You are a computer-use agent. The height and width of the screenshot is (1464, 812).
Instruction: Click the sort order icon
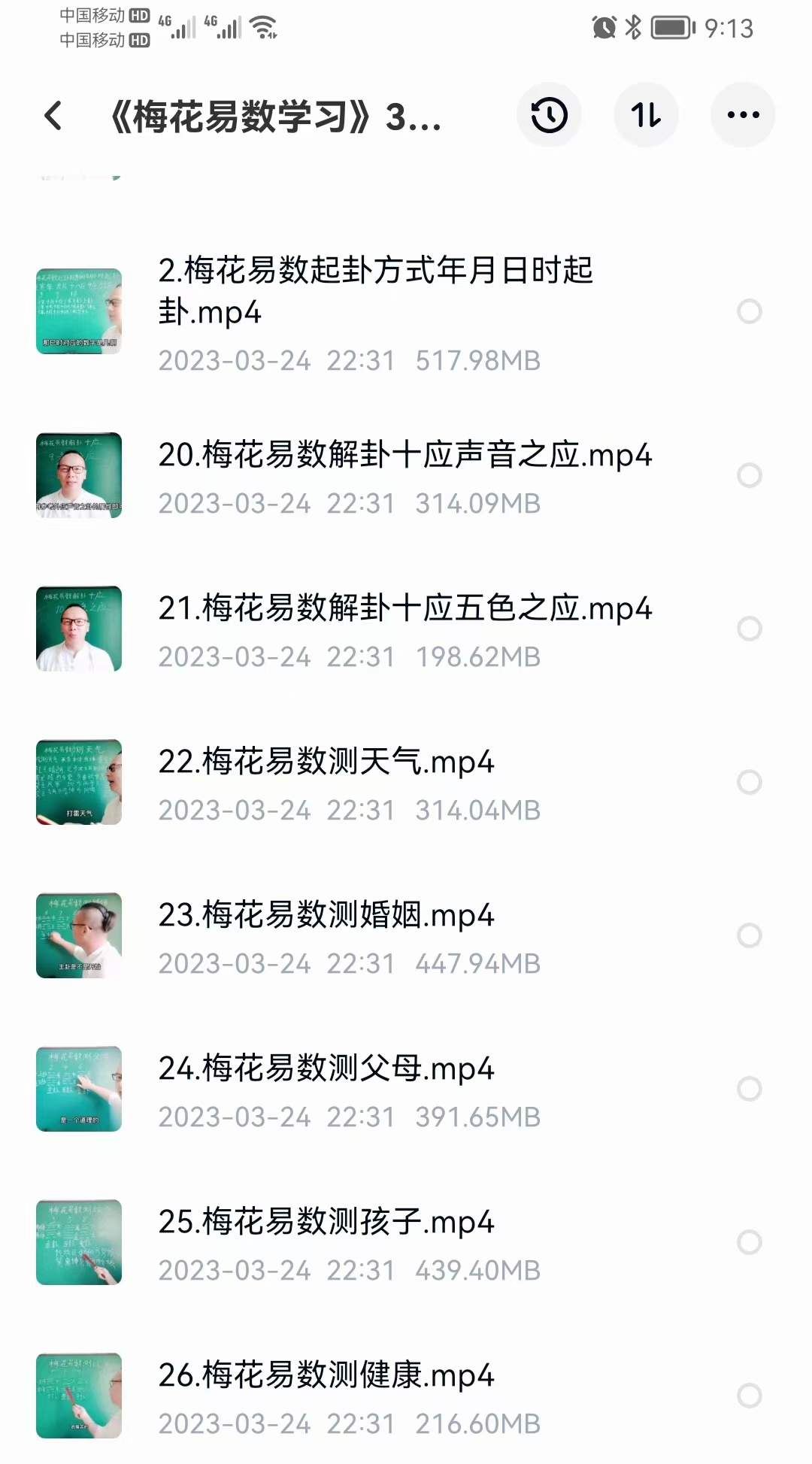(646, 114)
